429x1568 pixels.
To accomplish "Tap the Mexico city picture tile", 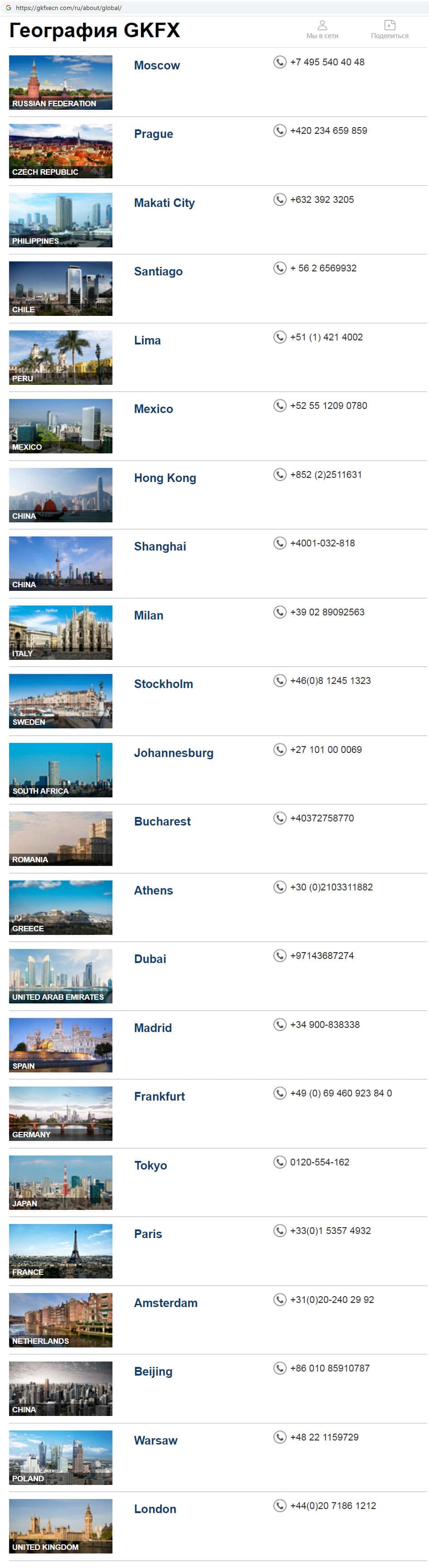I will tap(61, 426).
